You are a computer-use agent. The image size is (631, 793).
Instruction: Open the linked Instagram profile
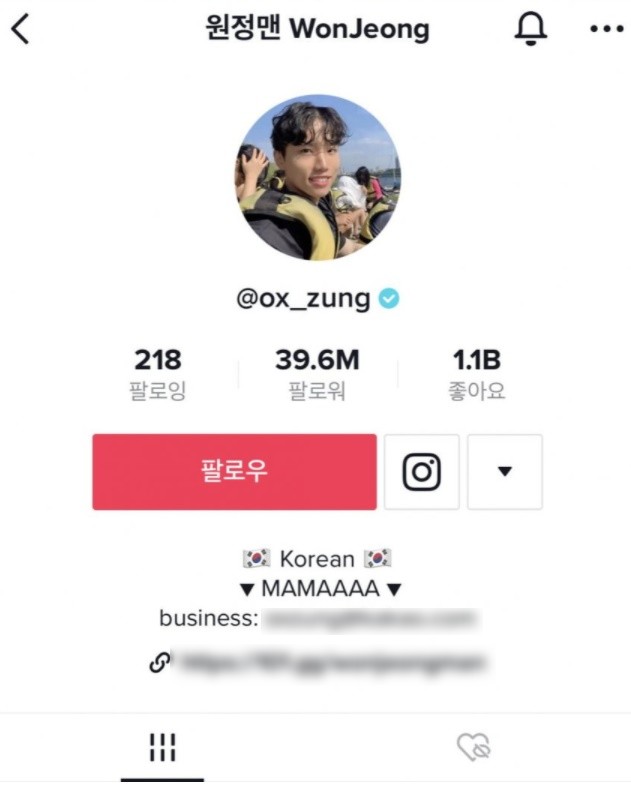[x=422, y=472]
